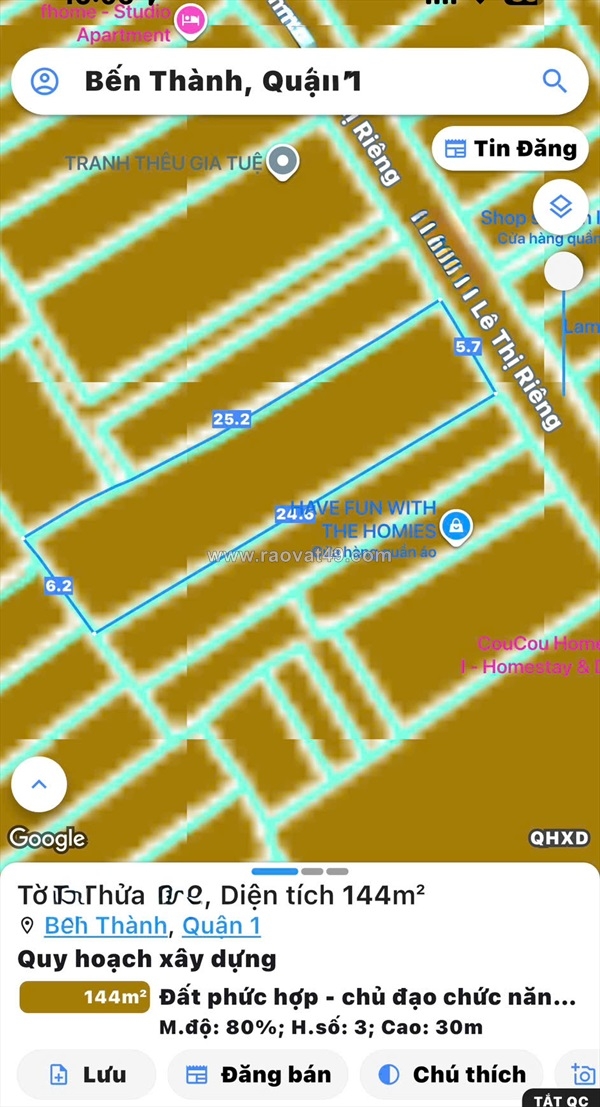Expand the panel with the up chevron

pyautogui.click(x=39, y=785)
